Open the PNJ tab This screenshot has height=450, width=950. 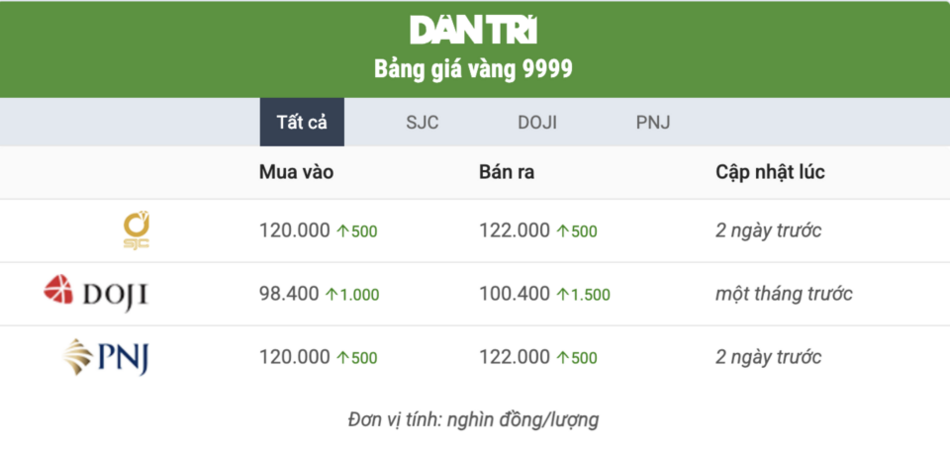(652, 123)
